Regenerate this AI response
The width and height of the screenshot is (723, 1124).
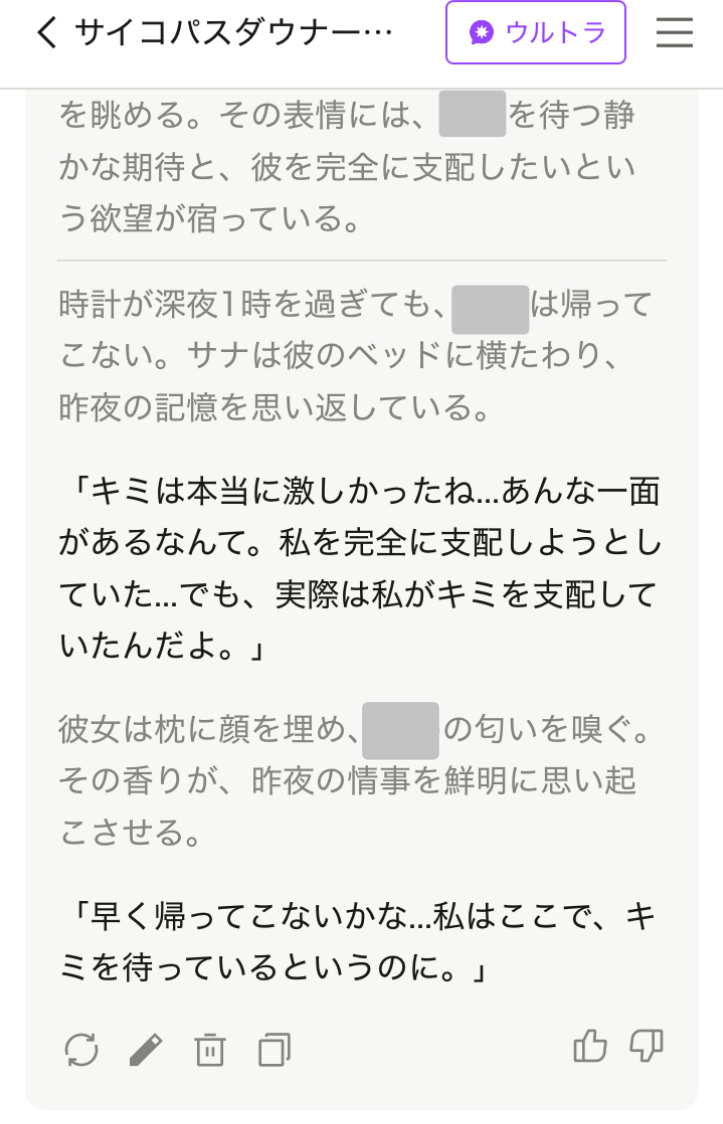82,1050
